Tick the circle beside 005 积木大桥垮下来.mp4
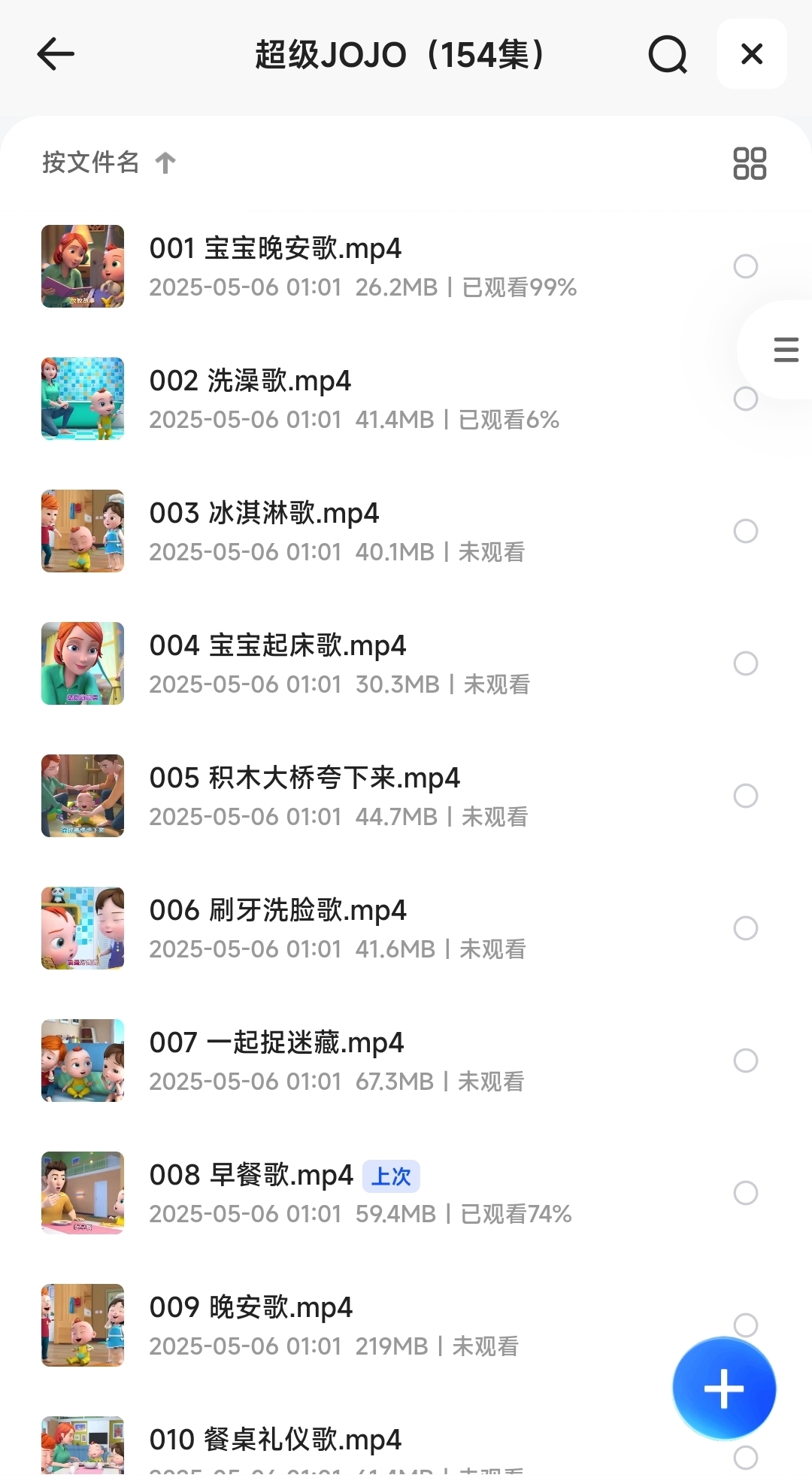Image resolution: width=812 pixels, height=1484 pixels. 746,796
